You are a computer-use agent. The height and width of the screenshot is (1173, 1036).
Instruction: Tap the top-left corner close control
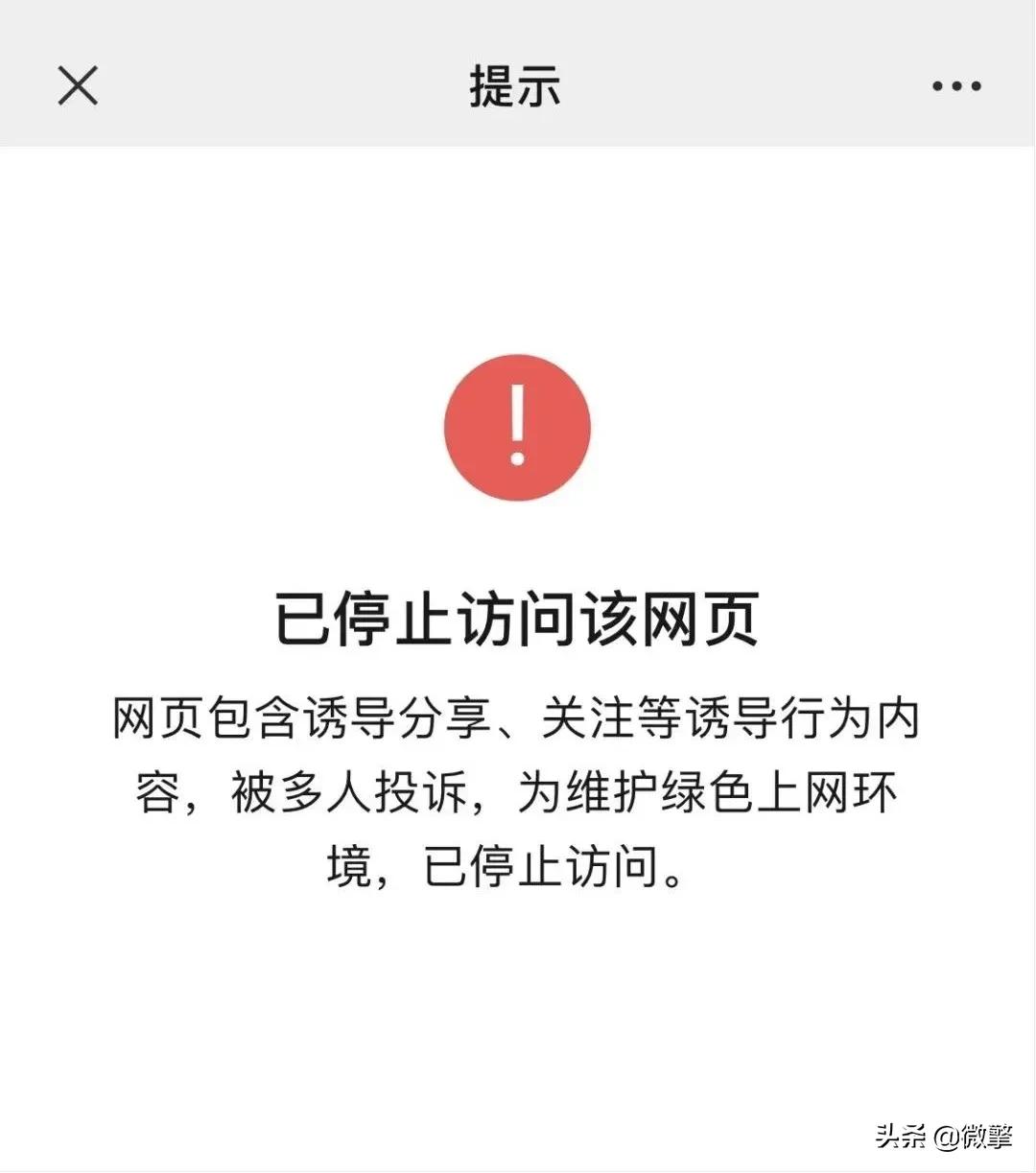click(x=77, y=85)
